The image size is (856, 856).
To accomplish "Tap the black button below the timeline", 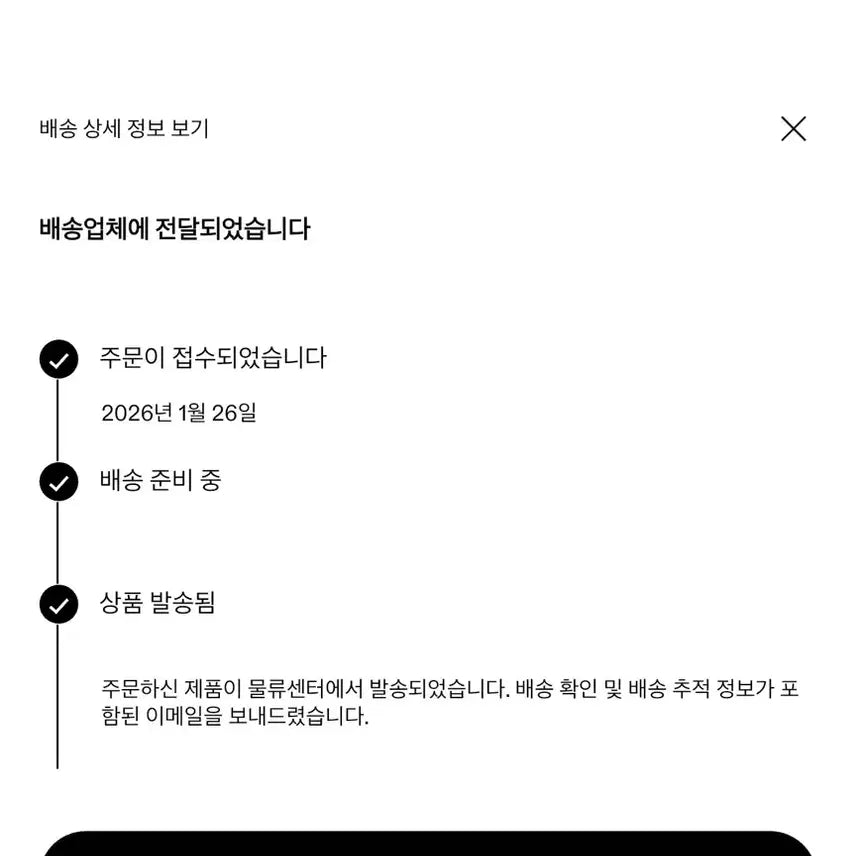I will point(428,843).
